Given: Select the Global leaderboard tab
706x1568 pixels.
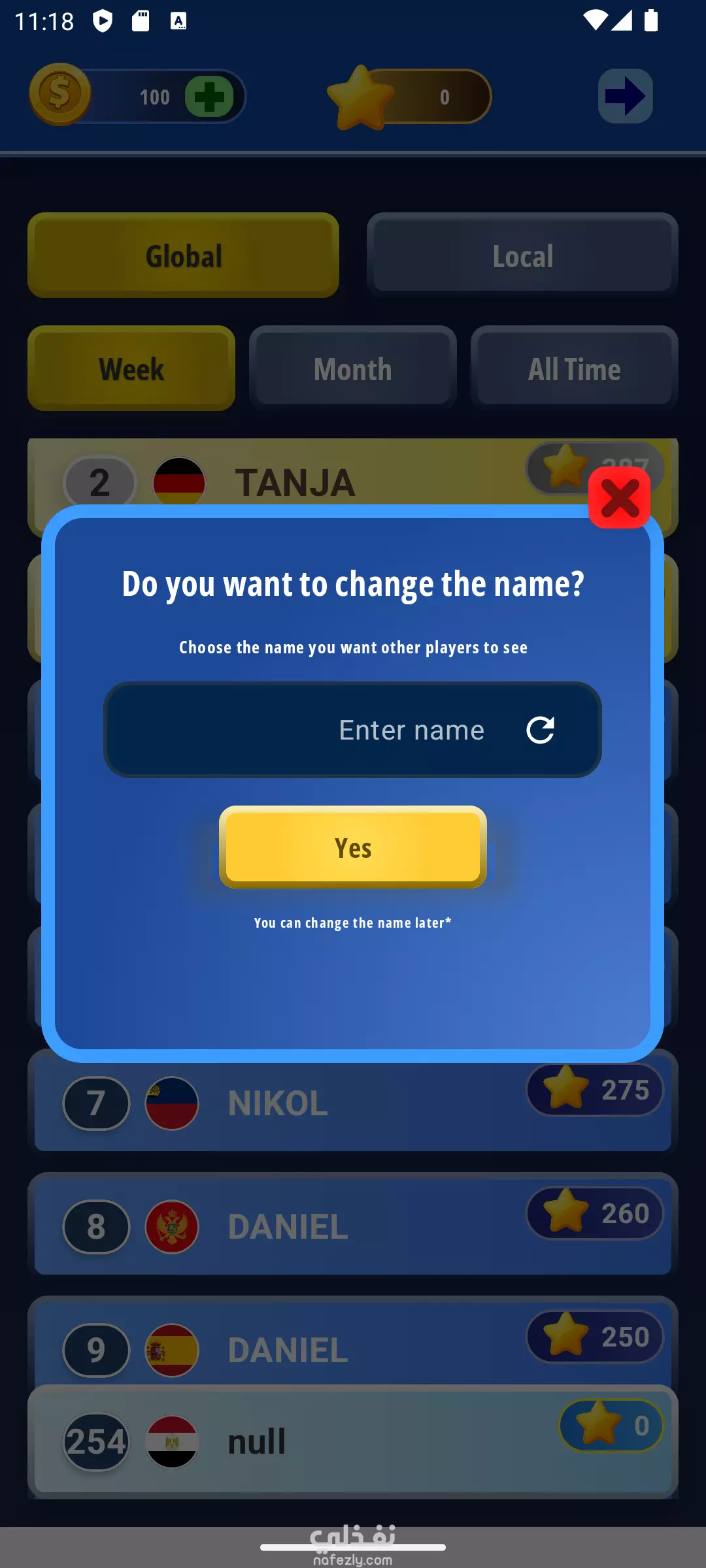Looking at the screenshot, I should [x=183, y=255].
